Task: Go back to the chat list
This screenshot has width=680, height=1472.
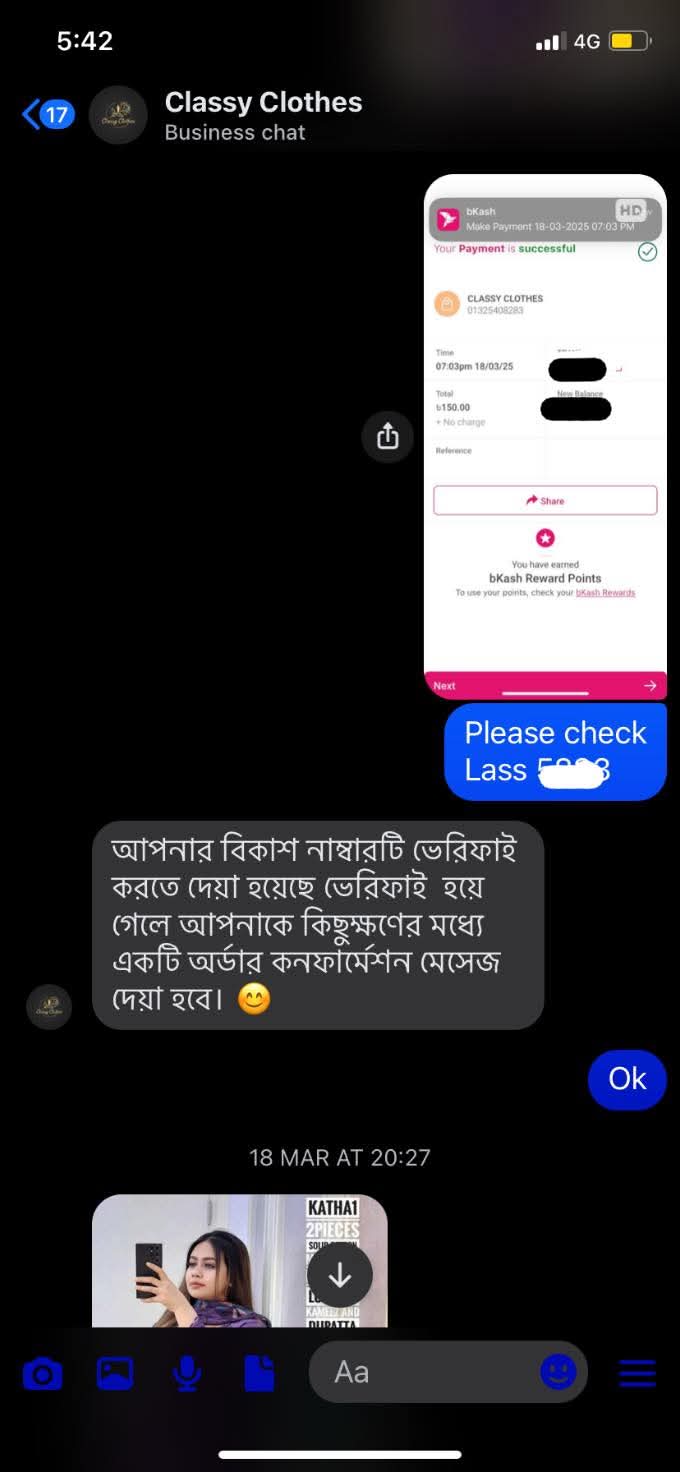Action: [47, 115]
